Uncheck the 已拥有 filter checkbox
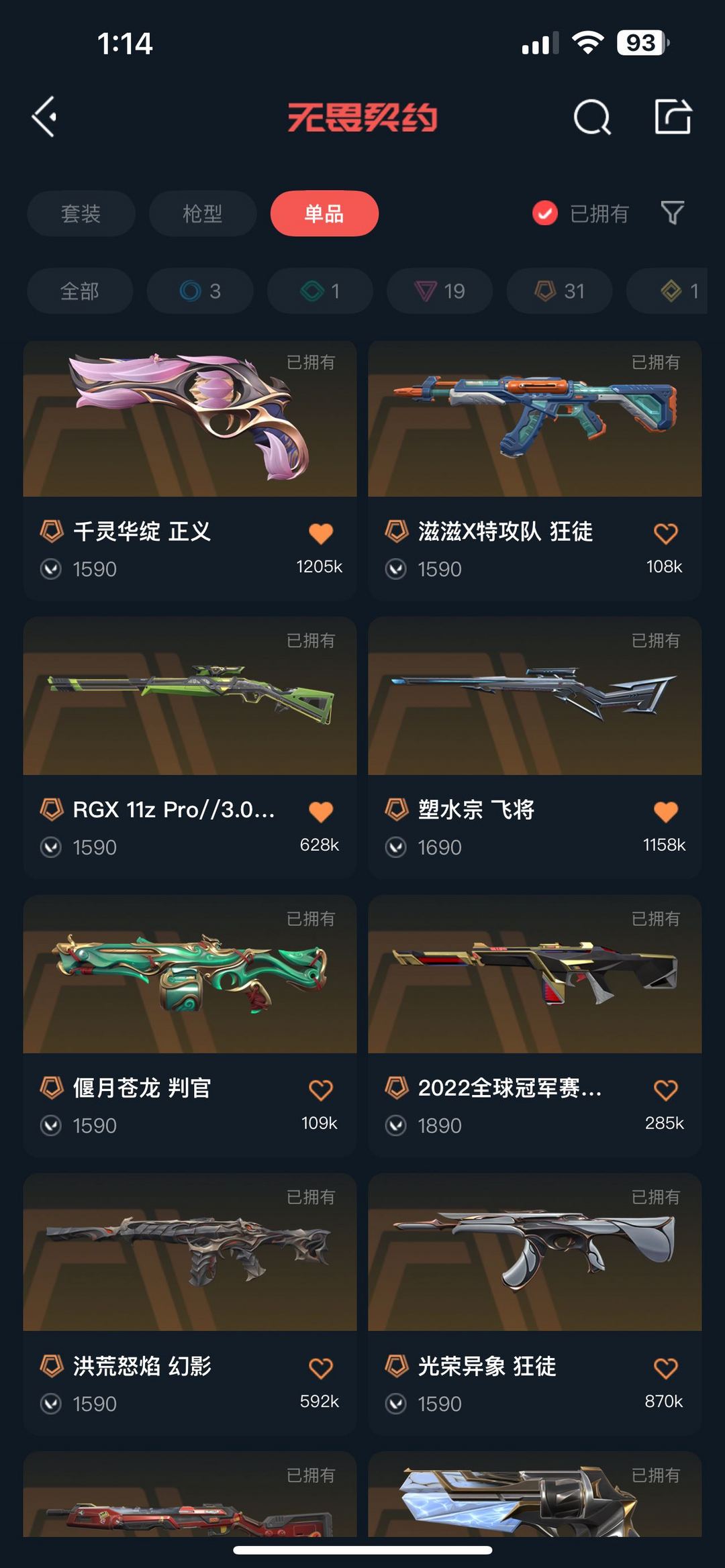This screenshot has height=1568, width=725. tap(545, 213)
